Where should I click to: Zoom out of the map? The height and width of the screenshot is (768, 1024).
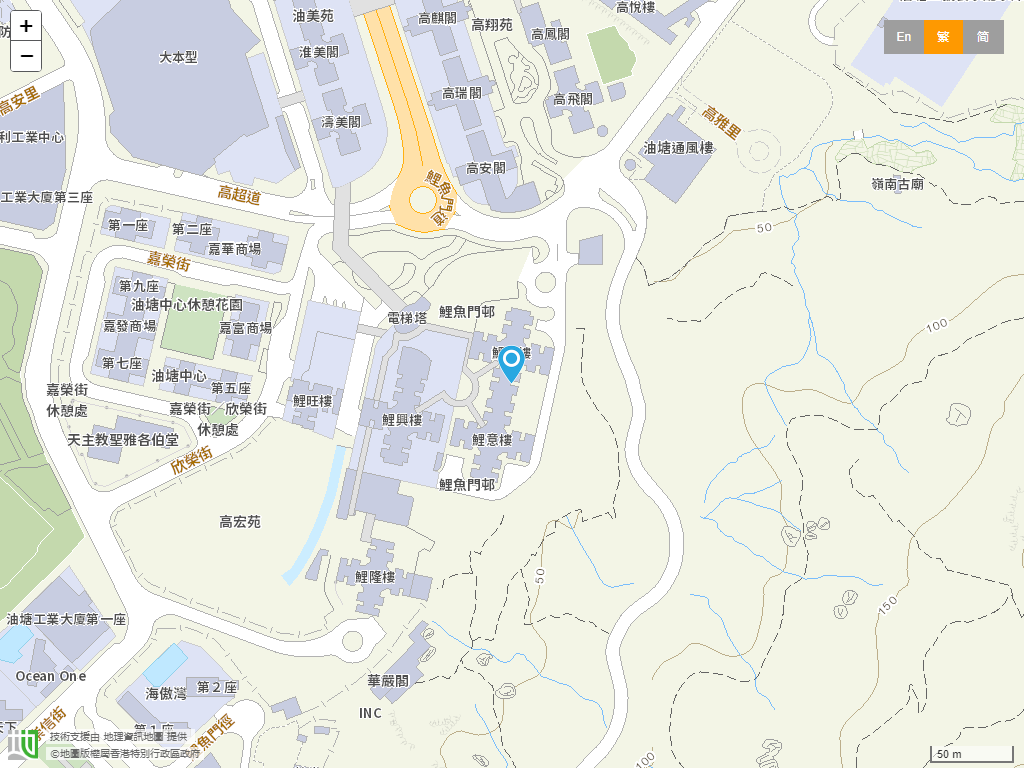pos(26,56)
